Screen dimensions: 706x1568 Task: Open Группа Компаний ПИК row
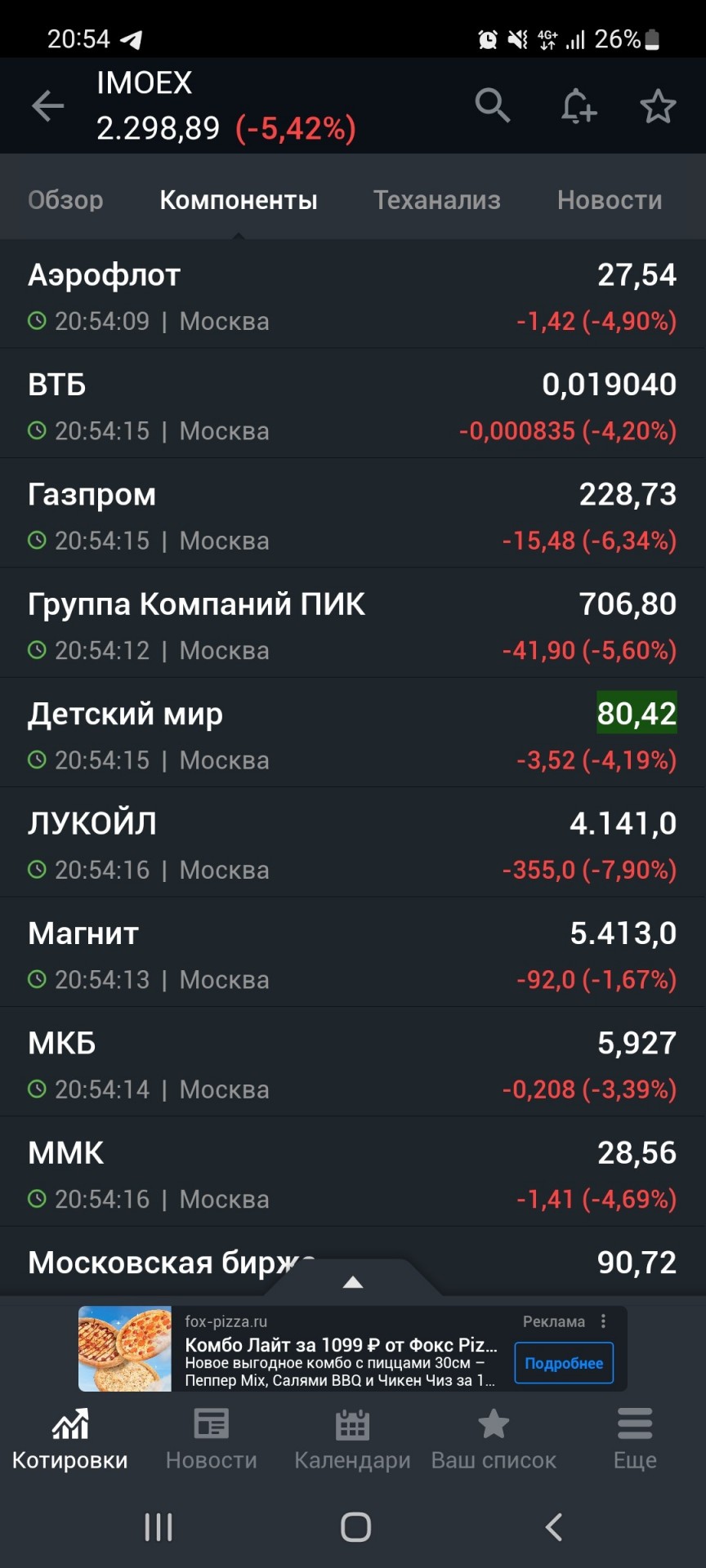353,623
